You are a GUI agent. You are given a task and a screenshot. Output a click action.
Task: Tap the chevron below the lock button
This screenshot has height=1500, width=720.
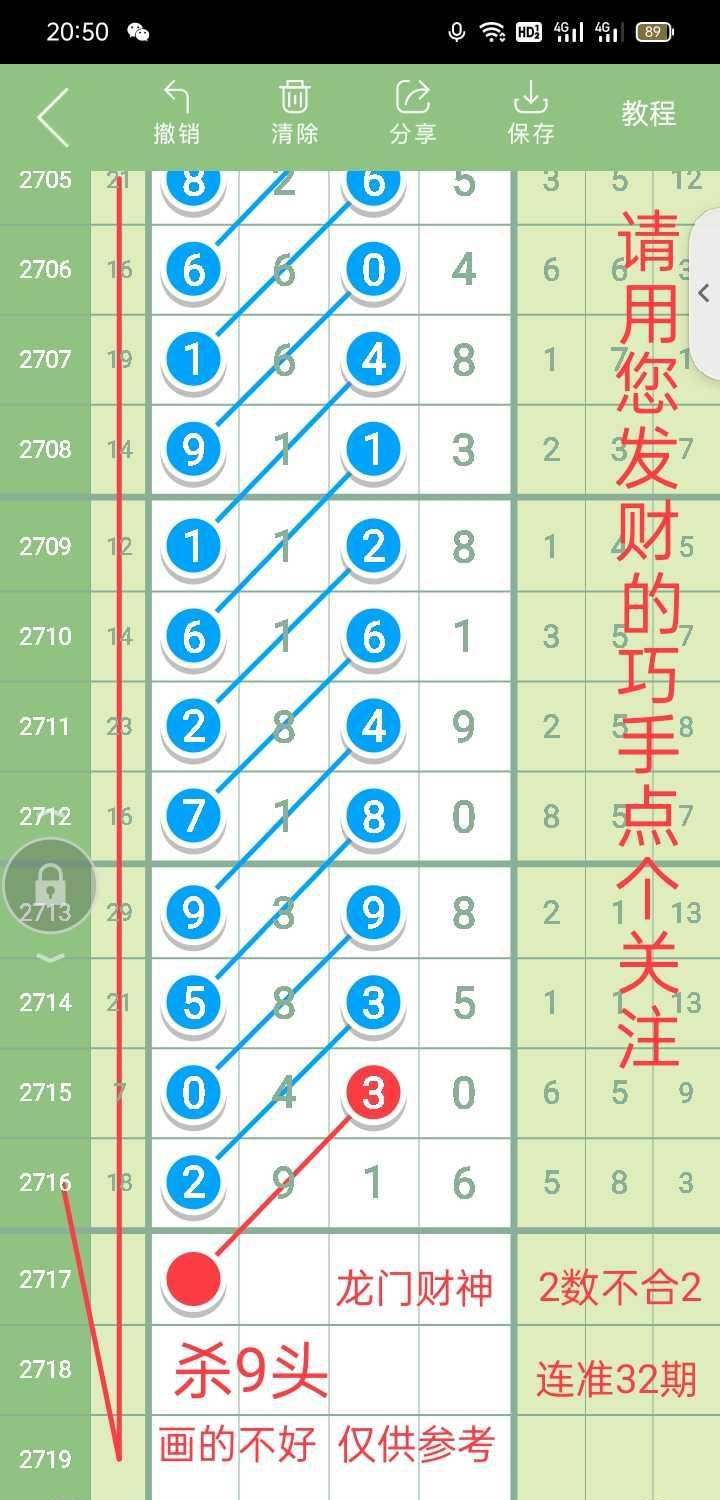(x=50, y=958)
